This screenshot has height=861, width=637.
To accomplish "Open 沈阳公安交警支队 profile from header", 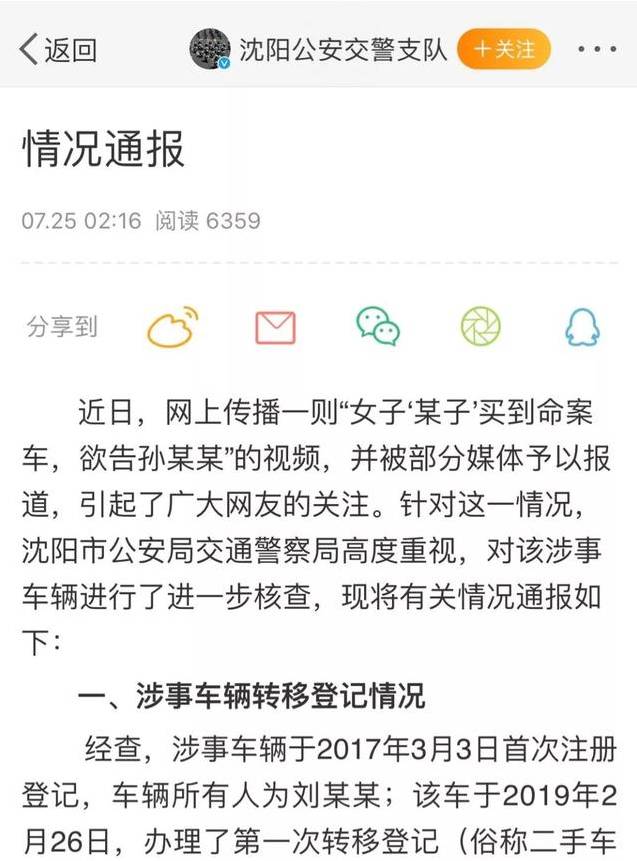I will pyautogui.click(x=320, y=48).
